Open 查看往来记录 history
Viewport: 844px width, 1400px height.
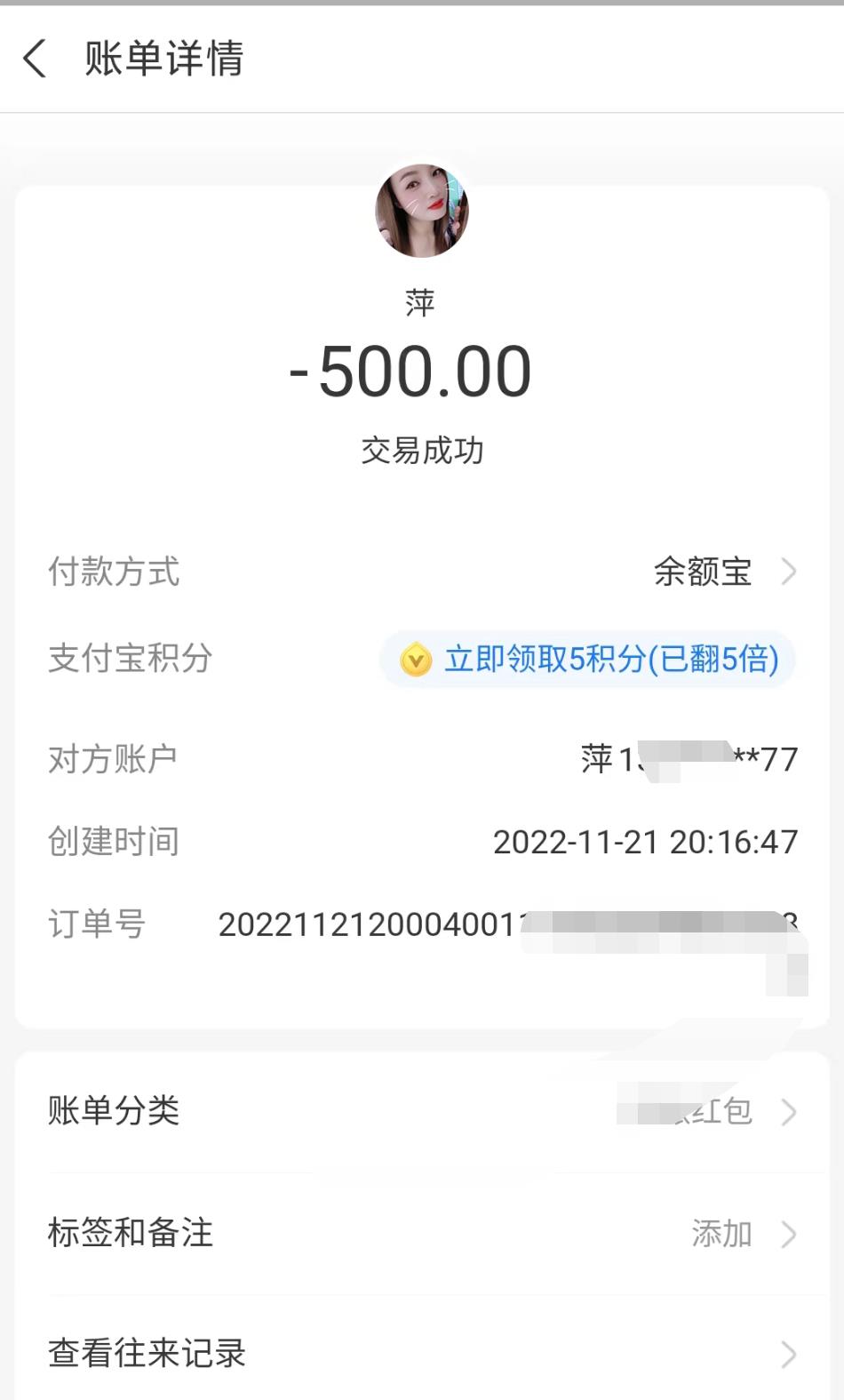422,1353
